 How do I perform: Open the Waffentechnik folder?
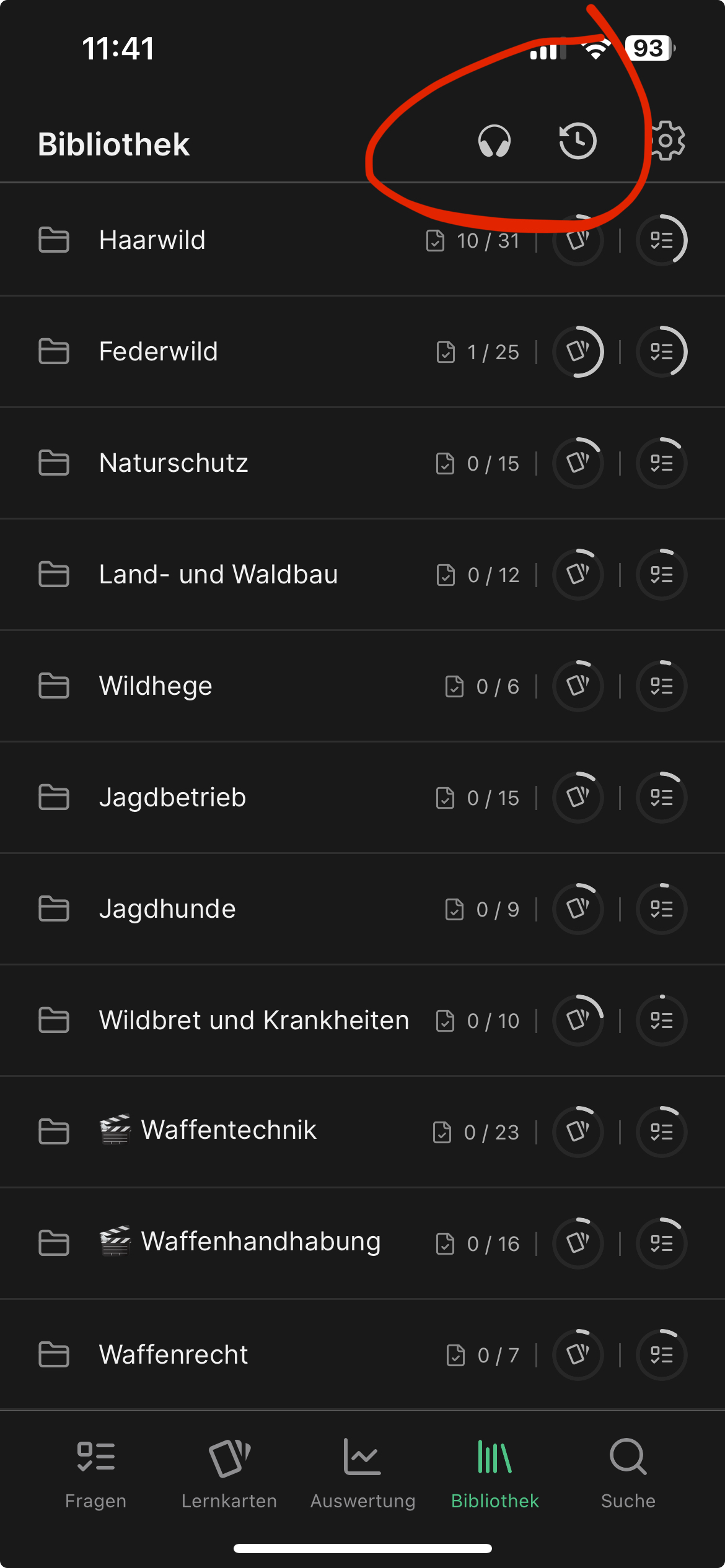[x=228, y=1131]
